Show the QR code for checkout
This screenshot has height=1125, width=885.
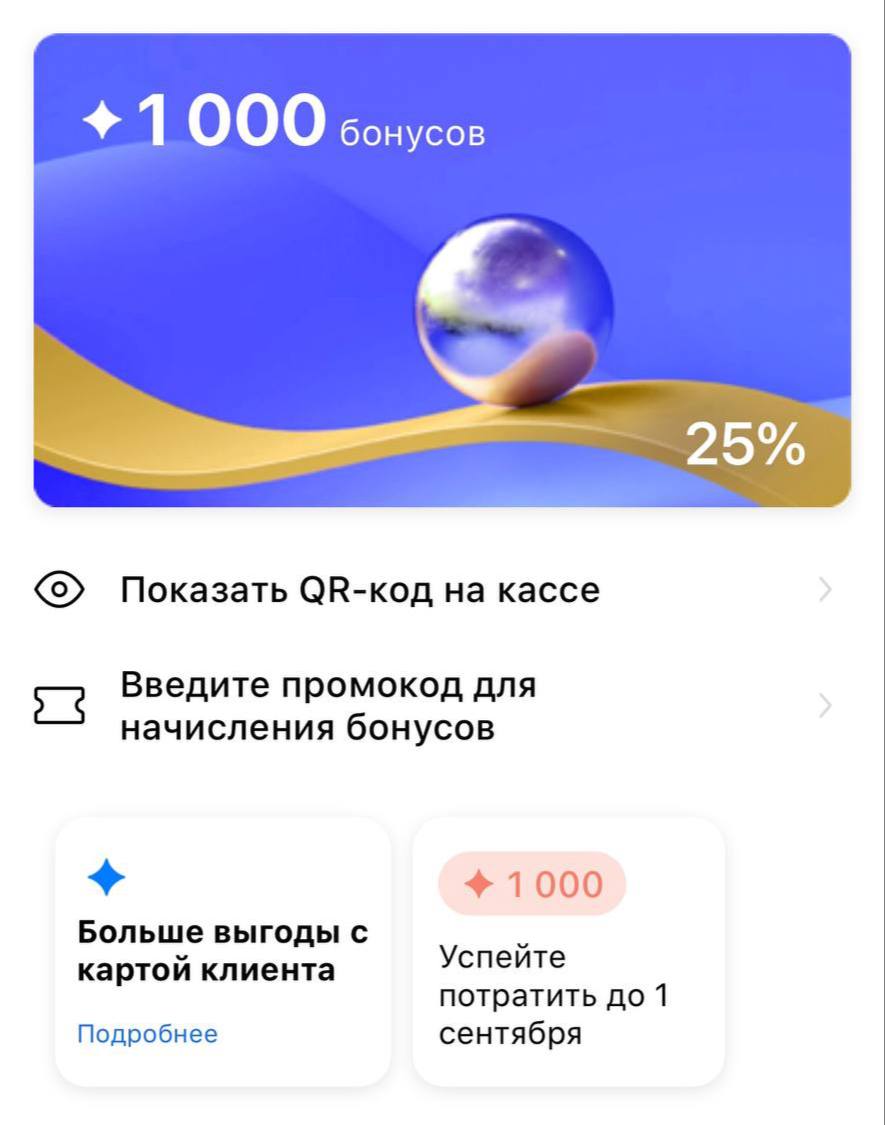pos(360,590)
